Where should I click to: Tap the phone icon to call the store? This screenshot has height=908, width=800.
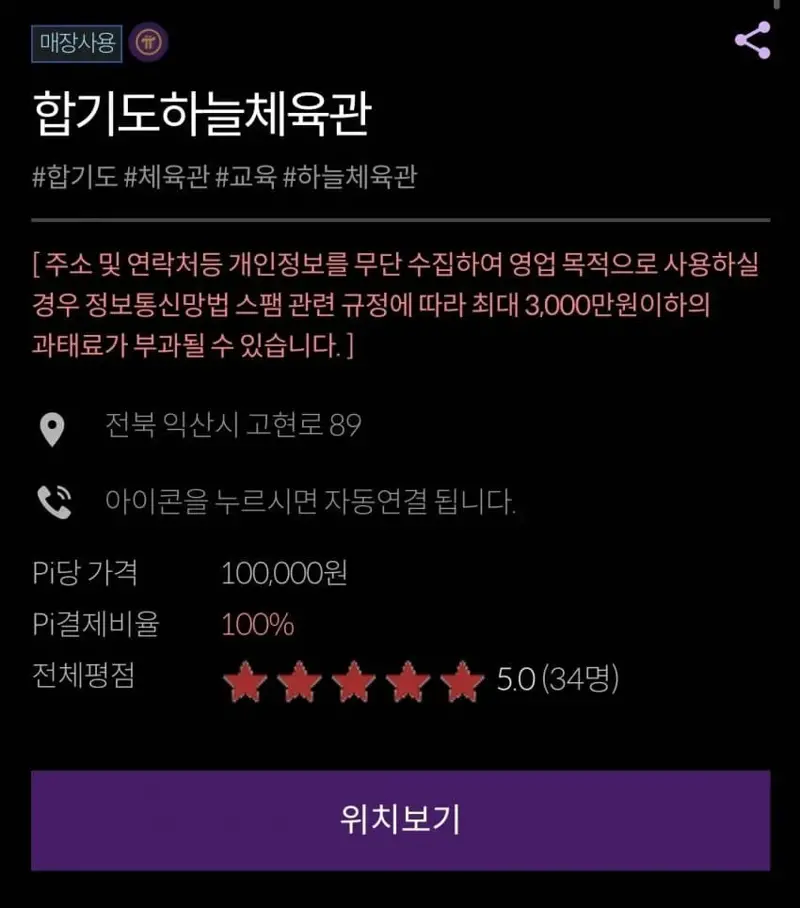click(54, 502)
